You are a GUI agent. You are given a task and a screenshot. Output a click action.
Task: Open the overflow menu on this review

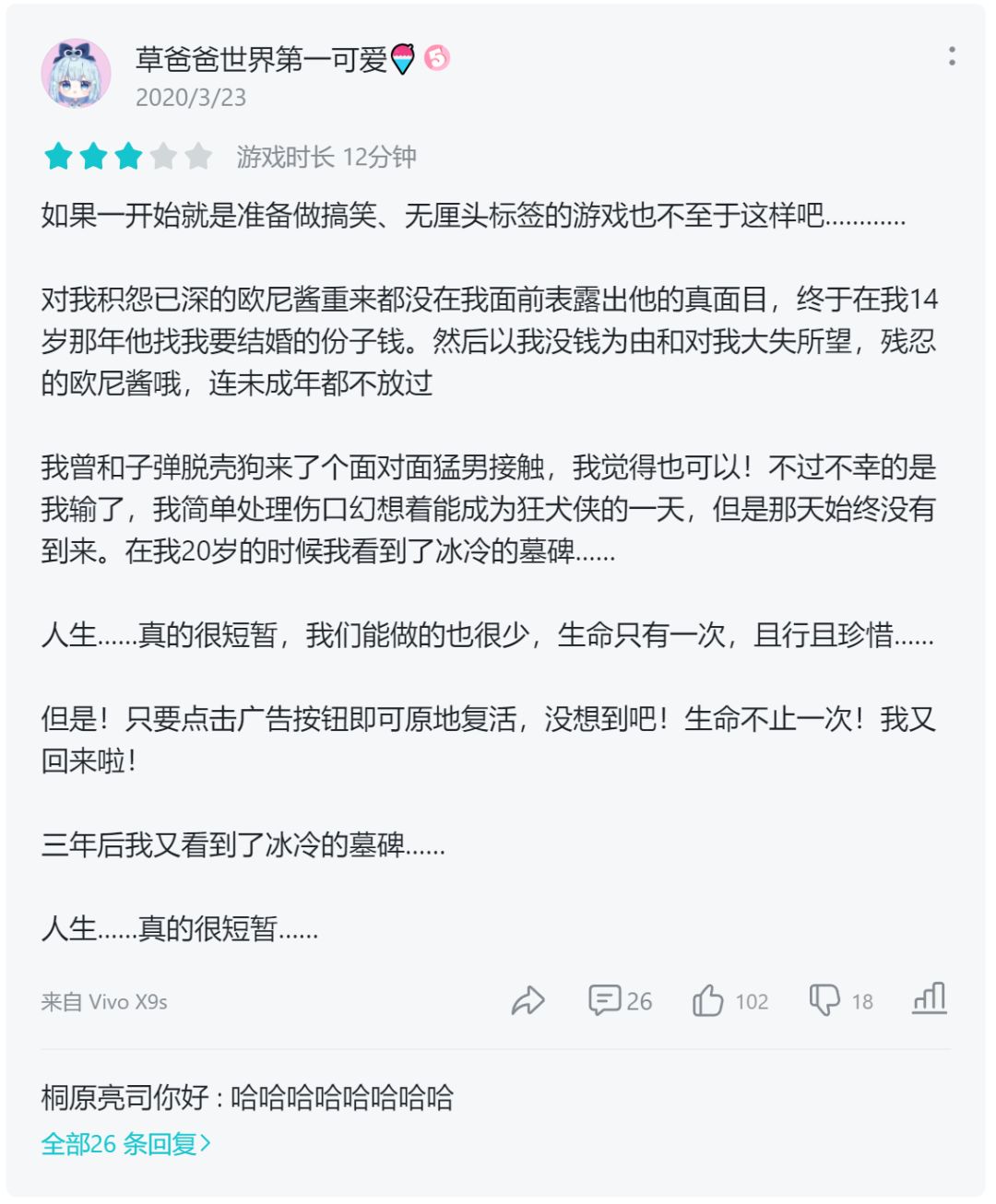click(x=952, y=56)
